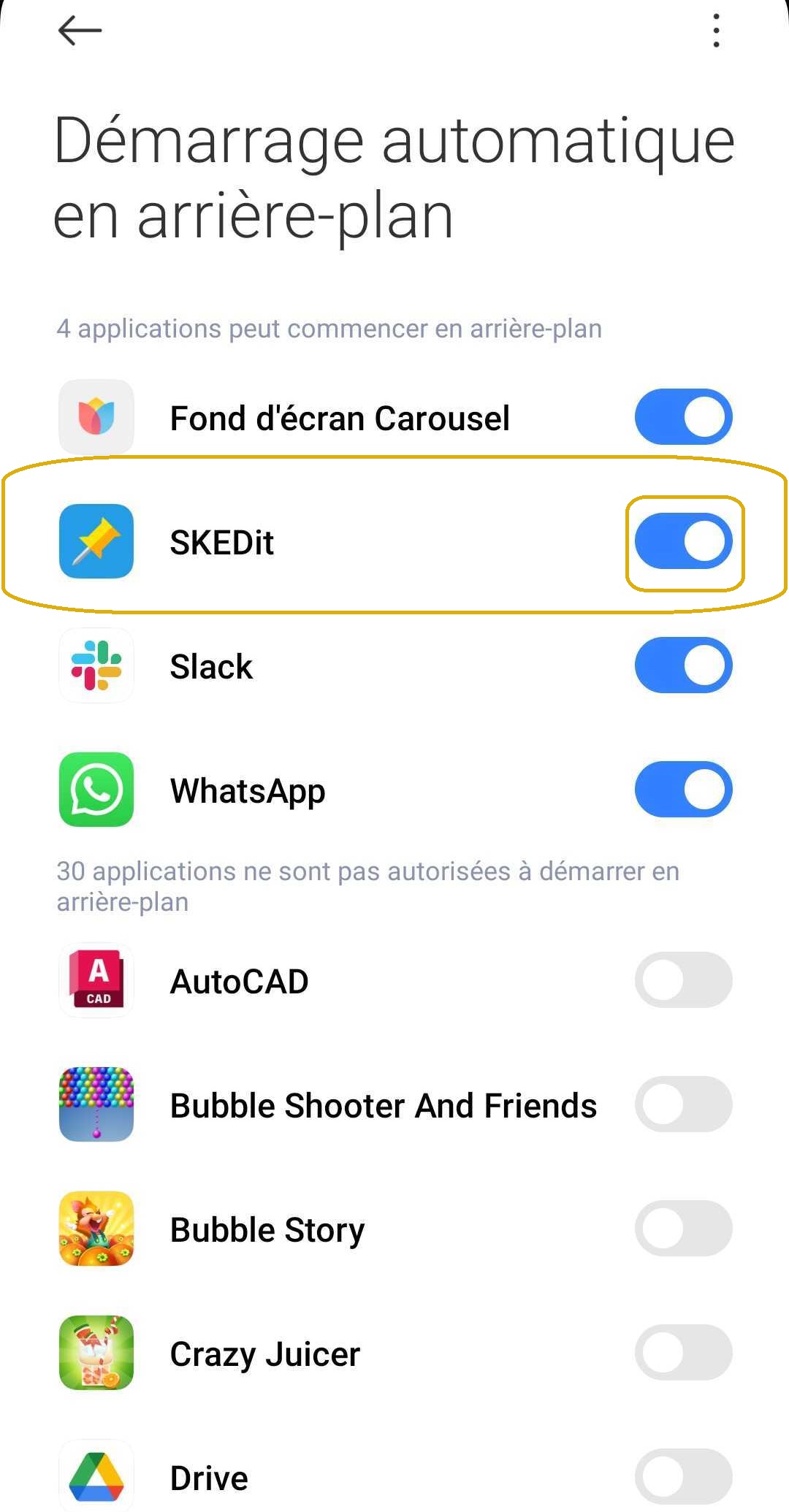
Task: Enable autostart for AutoCAD
Action: [x=683, y=980]
